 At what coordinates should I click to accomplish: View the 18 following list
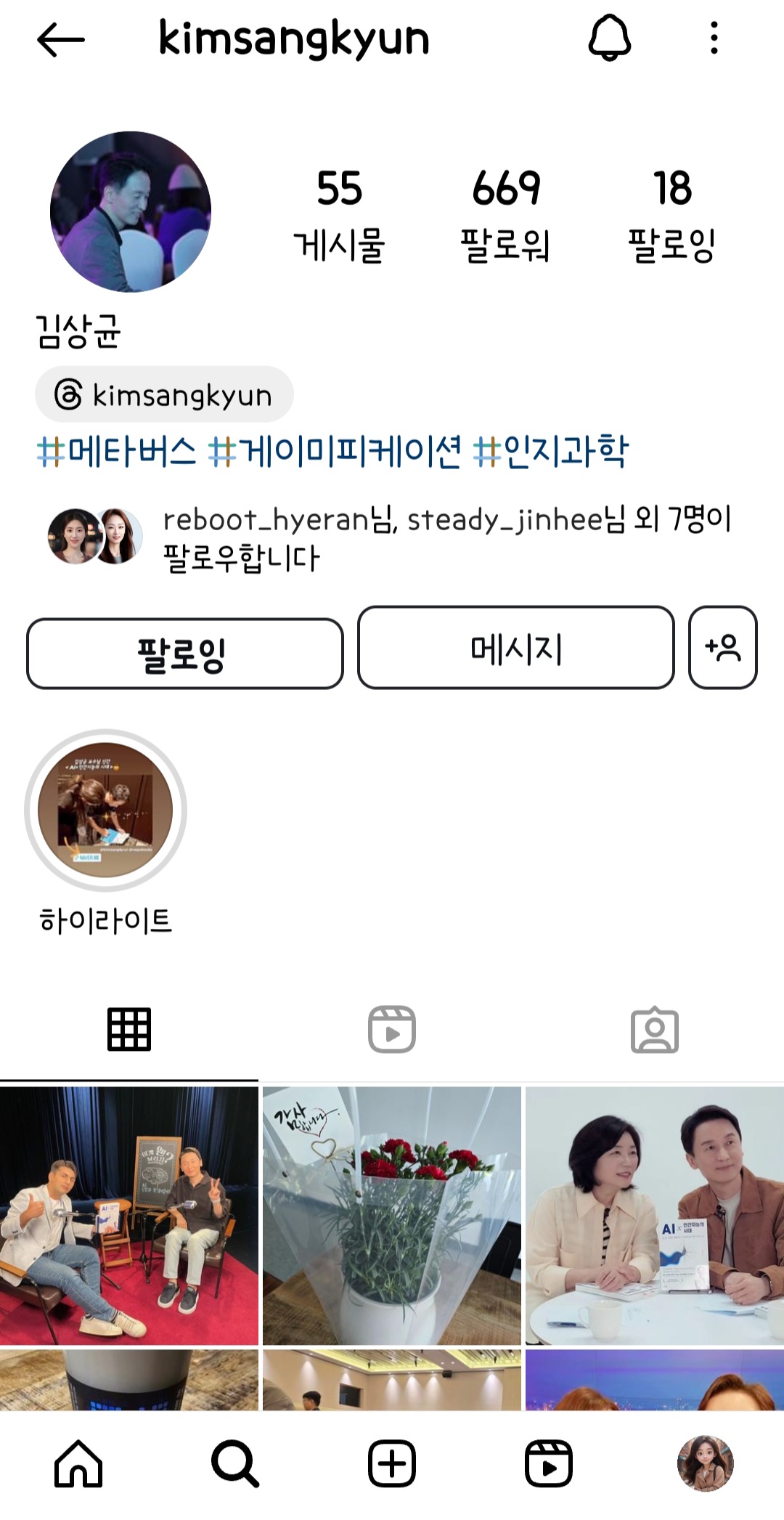(x=672, y=214)
